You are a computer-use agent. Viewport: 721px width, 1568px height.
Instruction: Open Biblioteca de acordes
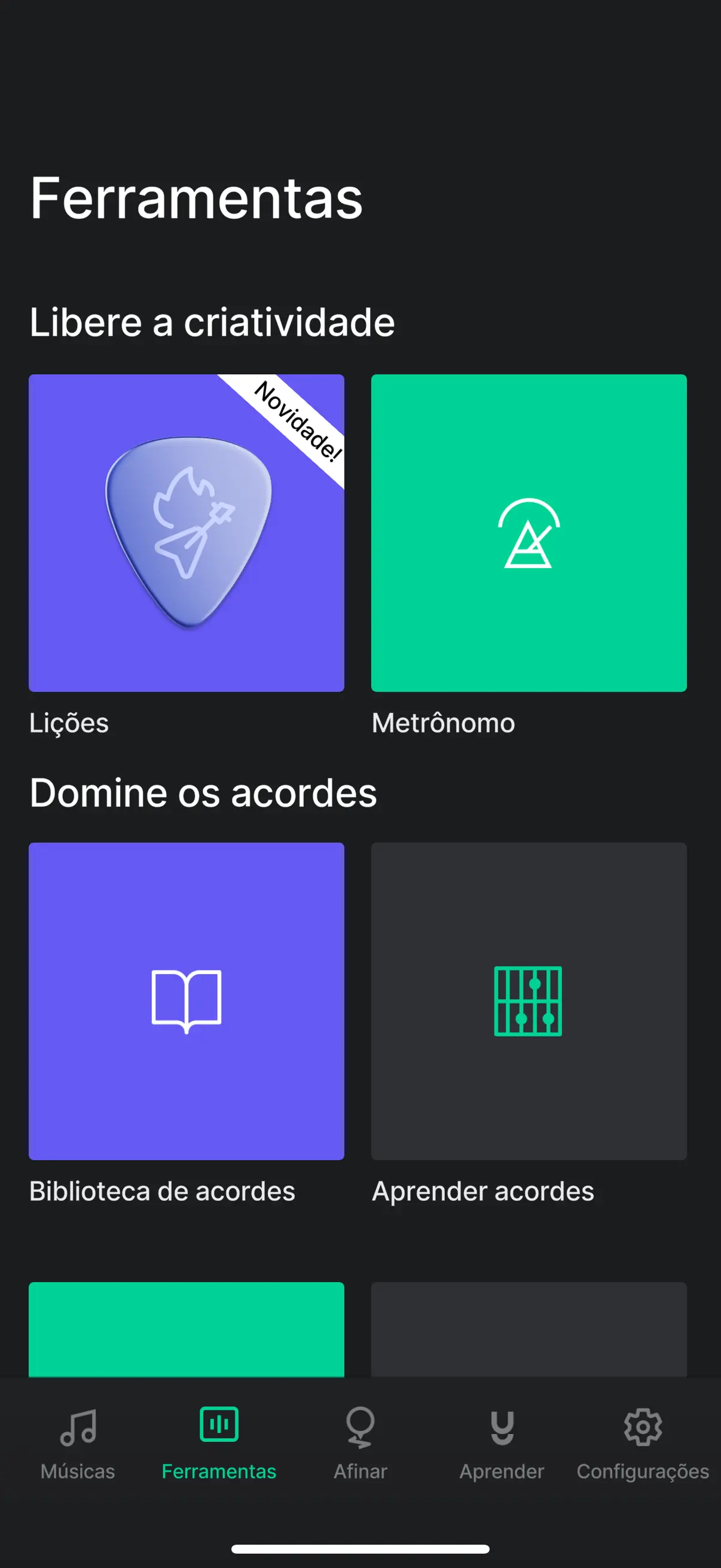pos(186,1000)
